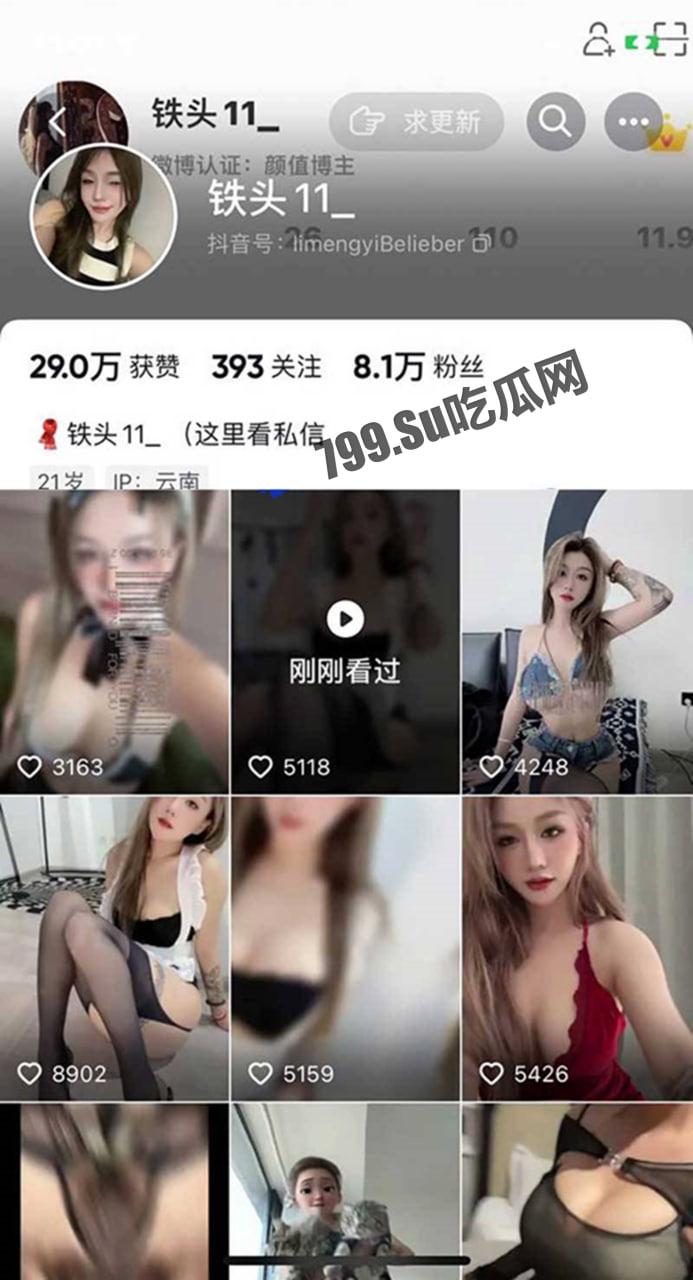The width and height of the screenshot is (693, 1280).
Task: Open the video with 4248 likes
Action: (577, 640)
